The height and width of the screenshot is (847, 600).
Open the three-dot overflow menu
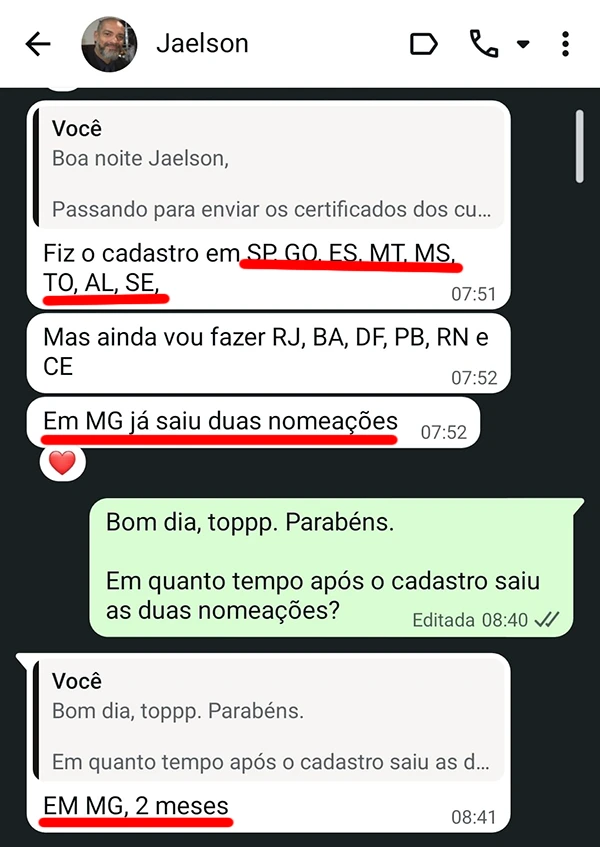tap(566, 44)
